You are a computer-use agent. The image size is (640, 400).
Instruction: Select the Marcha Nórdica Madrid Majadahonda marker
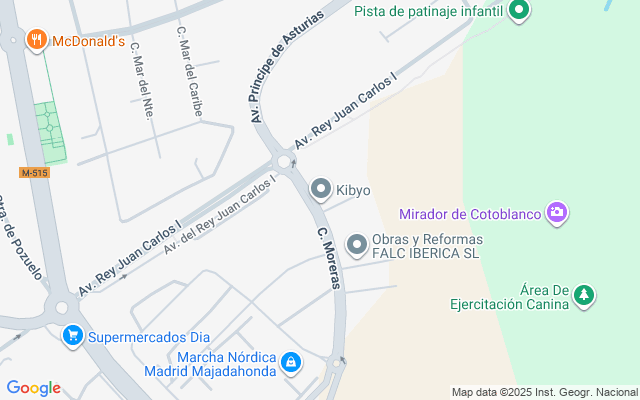[x=290, y=361]
